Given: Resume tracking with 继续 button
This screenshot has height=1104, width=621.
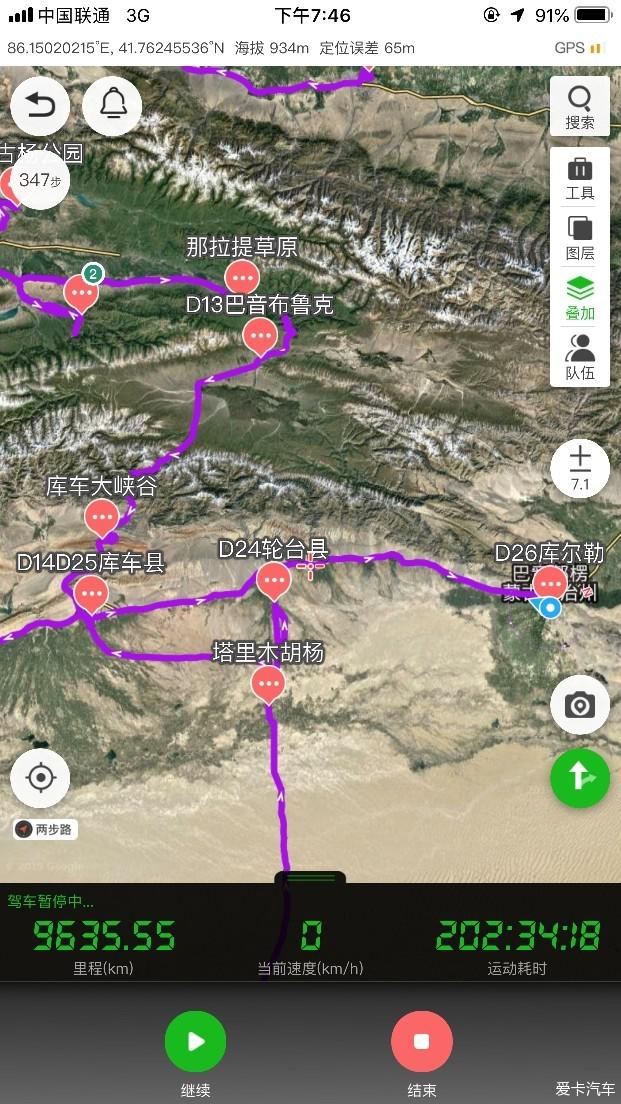Looking at the screenshot, I should 195,1042.
